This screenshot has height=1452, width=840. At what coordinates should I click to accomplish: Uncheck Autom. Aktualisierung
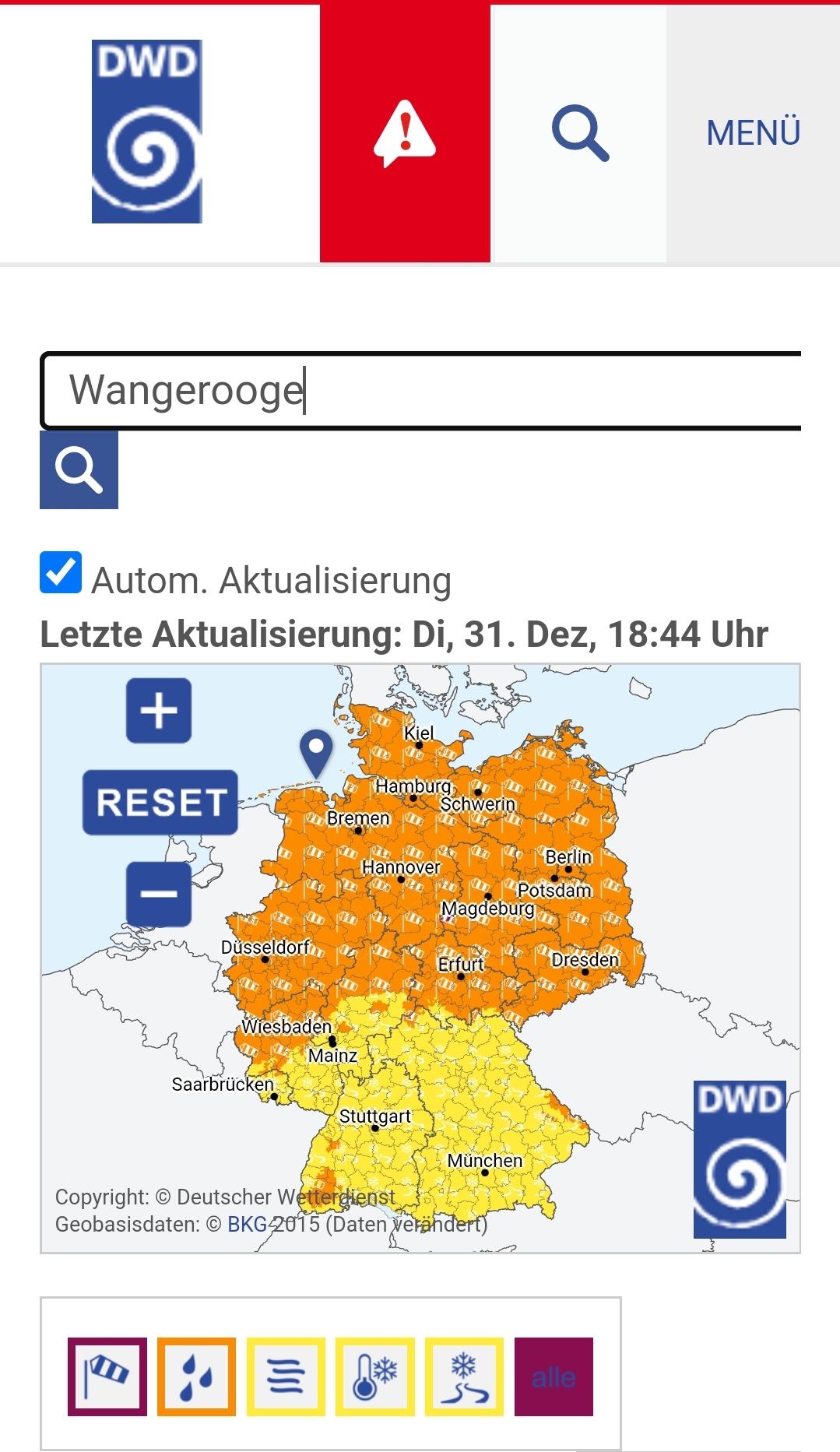[61, 573]
